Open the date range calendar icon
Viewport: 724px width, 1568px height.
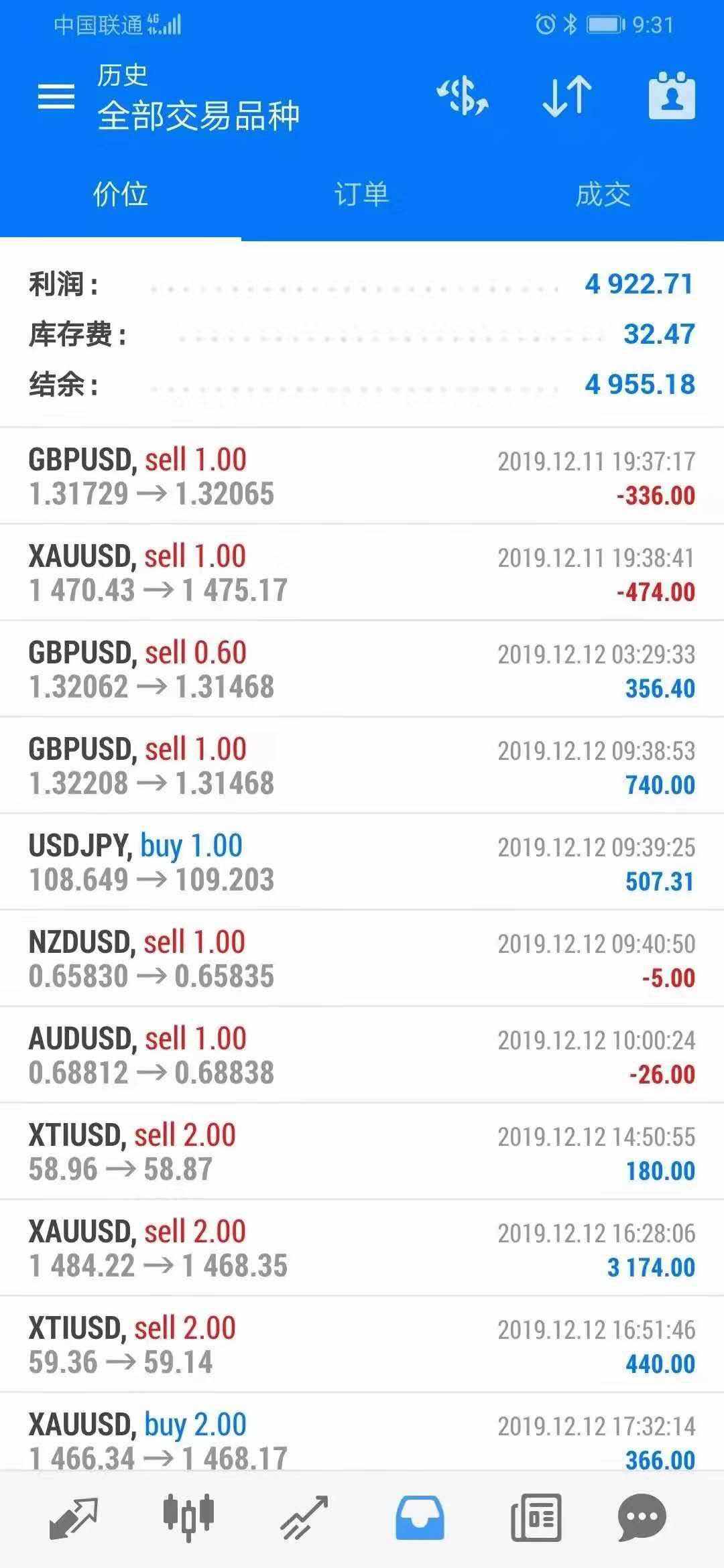click(672, 97)
